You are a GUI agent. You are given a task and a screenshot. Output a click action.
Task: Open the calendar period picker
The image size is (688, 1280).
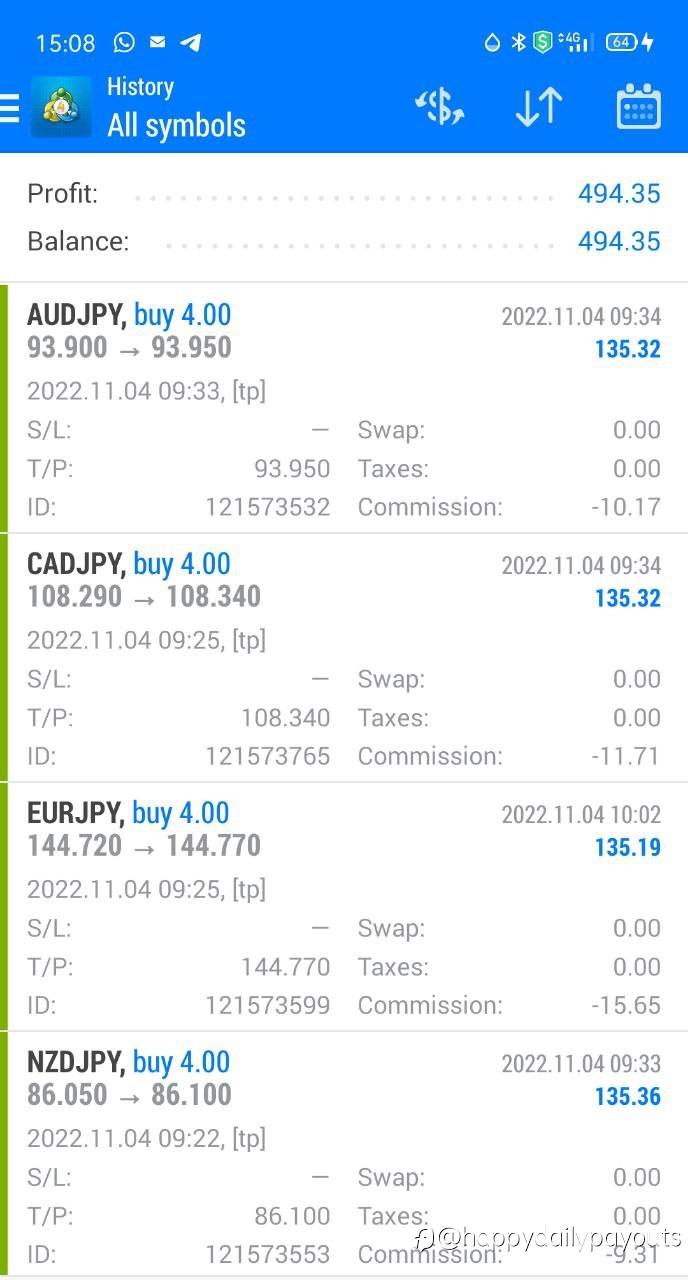point(638,107)
